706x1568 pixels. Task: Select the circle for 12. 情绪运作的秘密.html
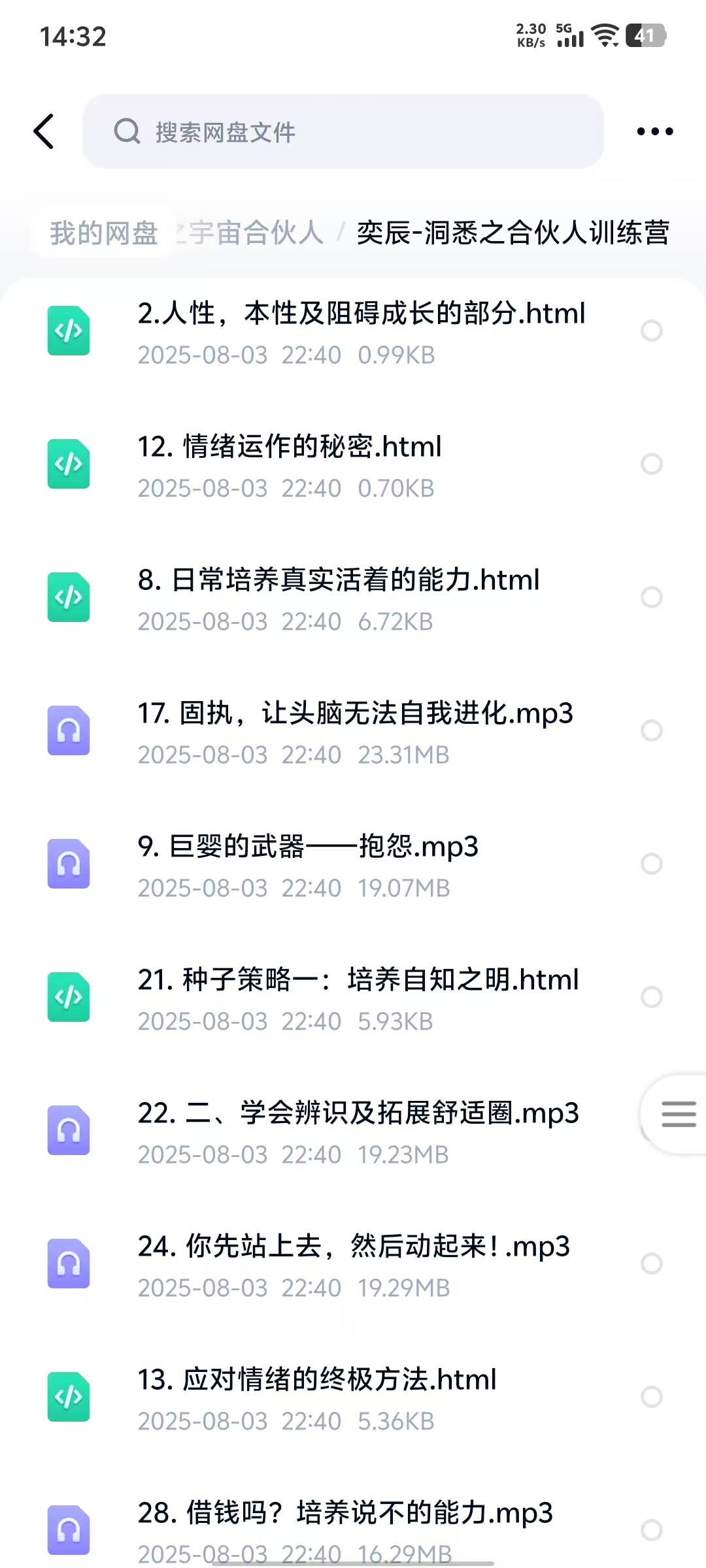(652, 464)
